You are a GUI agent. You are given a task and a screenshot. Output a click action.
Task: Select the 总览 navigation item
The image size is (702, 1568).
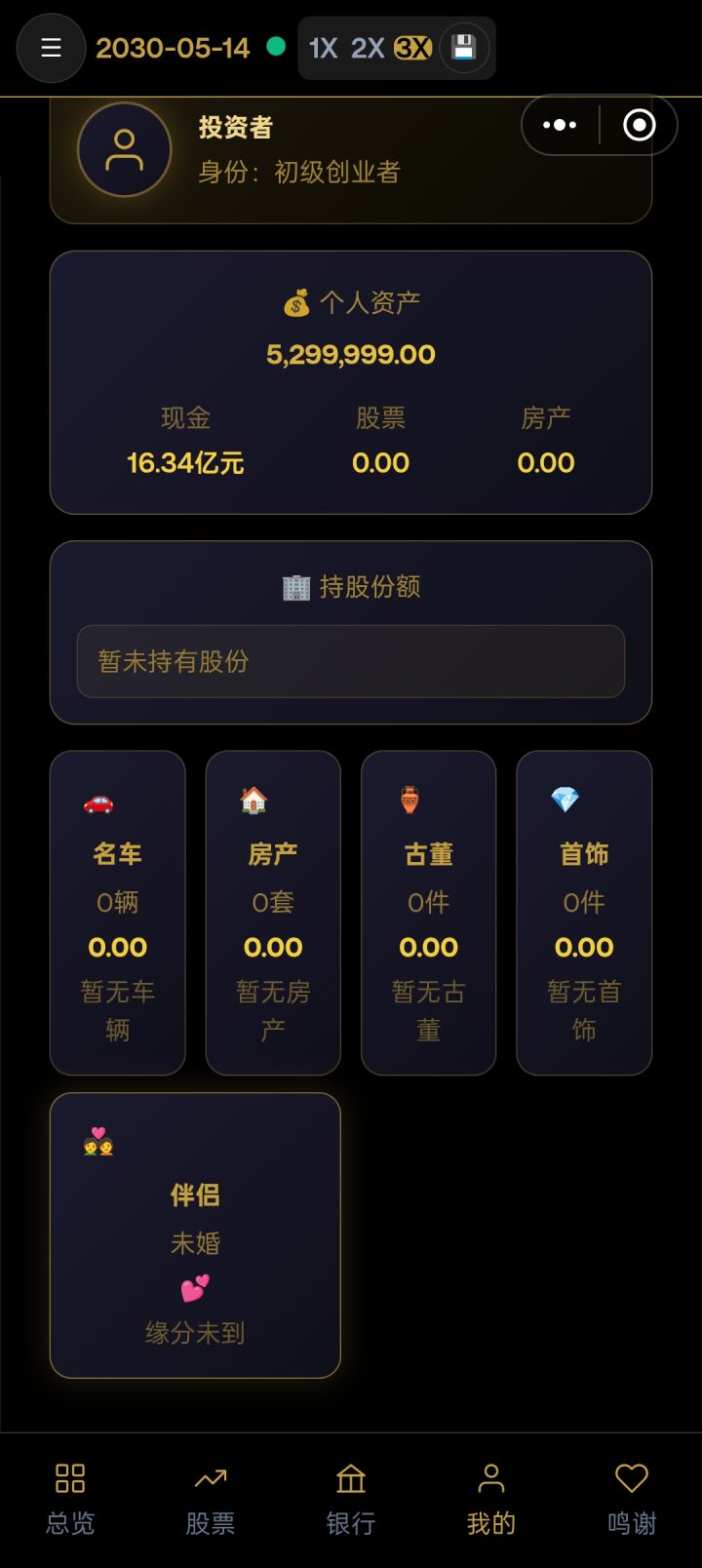[x=67, y=1496]
